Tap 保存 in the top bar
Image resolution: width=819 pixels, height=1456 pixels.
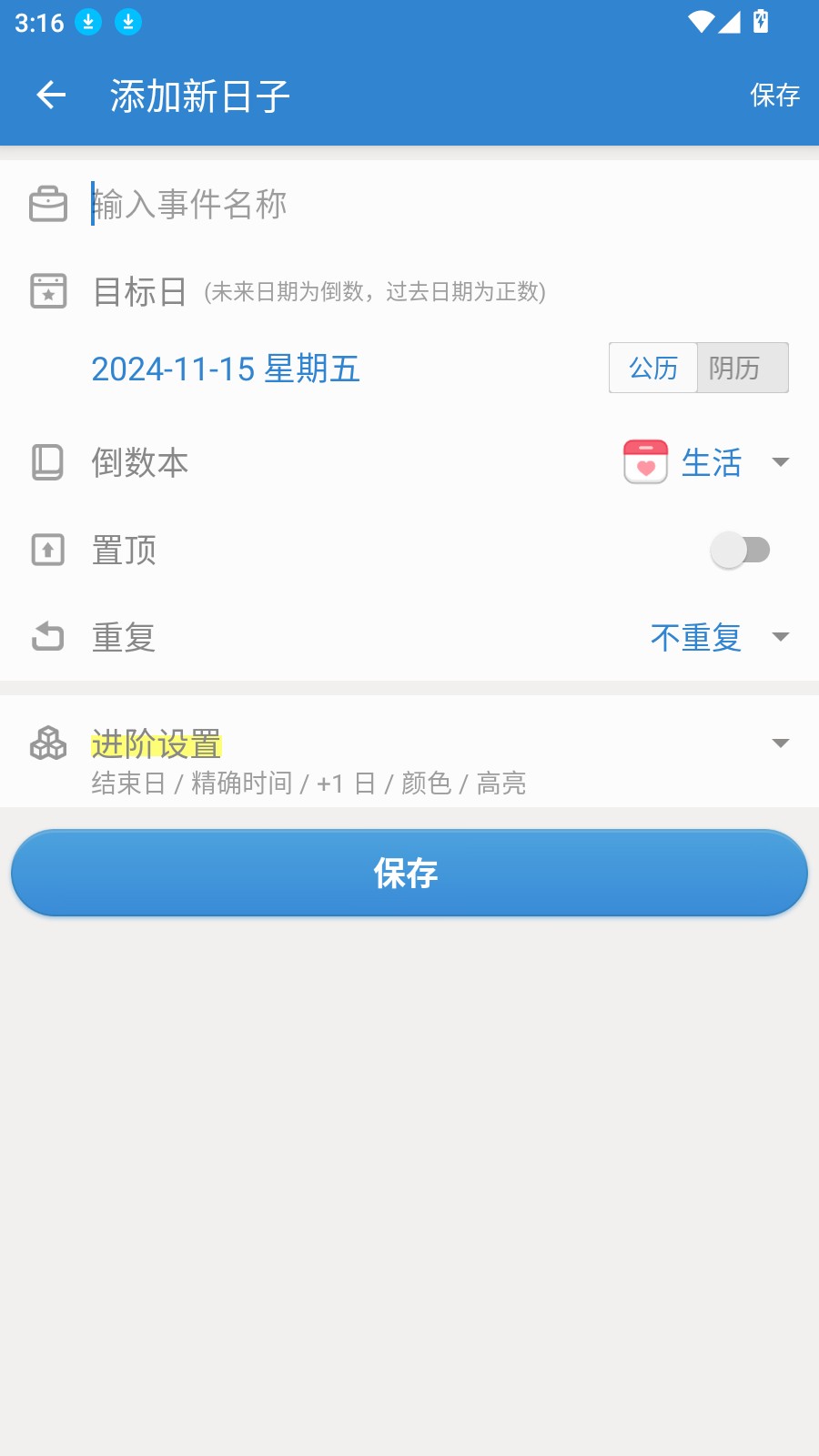[774, 95]
